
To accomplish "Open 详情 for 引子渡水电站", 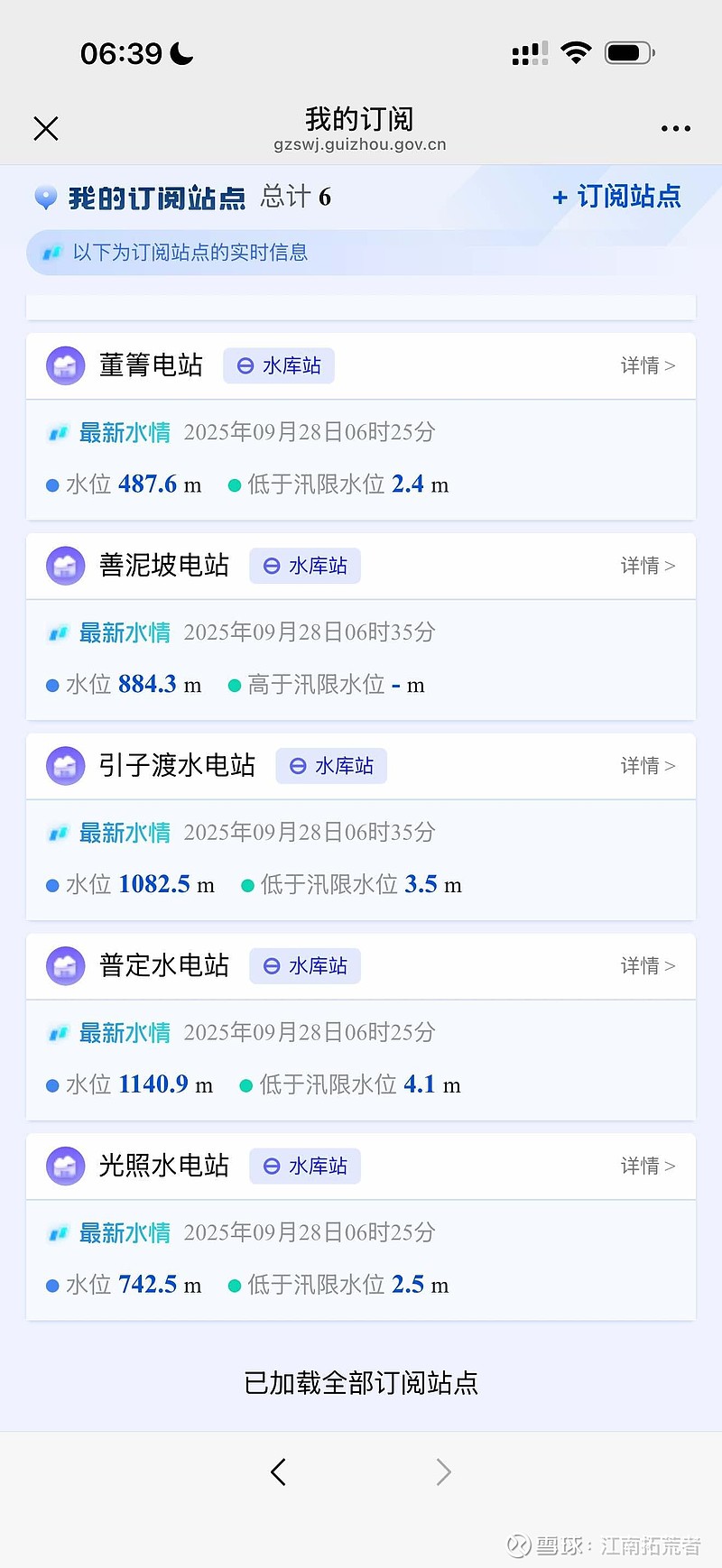I will click(647, 766).
